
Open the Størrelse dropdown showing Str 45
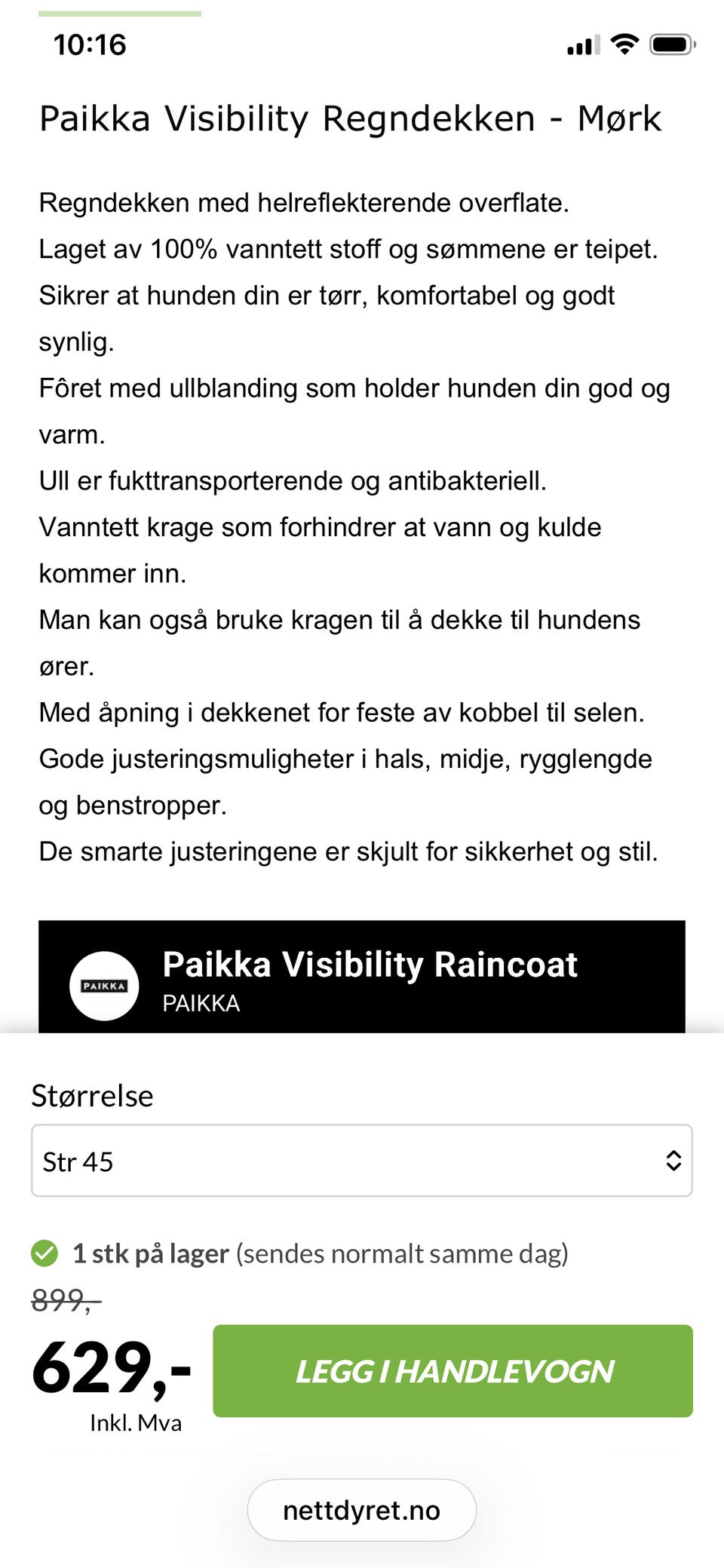(x=362, y=1160)
